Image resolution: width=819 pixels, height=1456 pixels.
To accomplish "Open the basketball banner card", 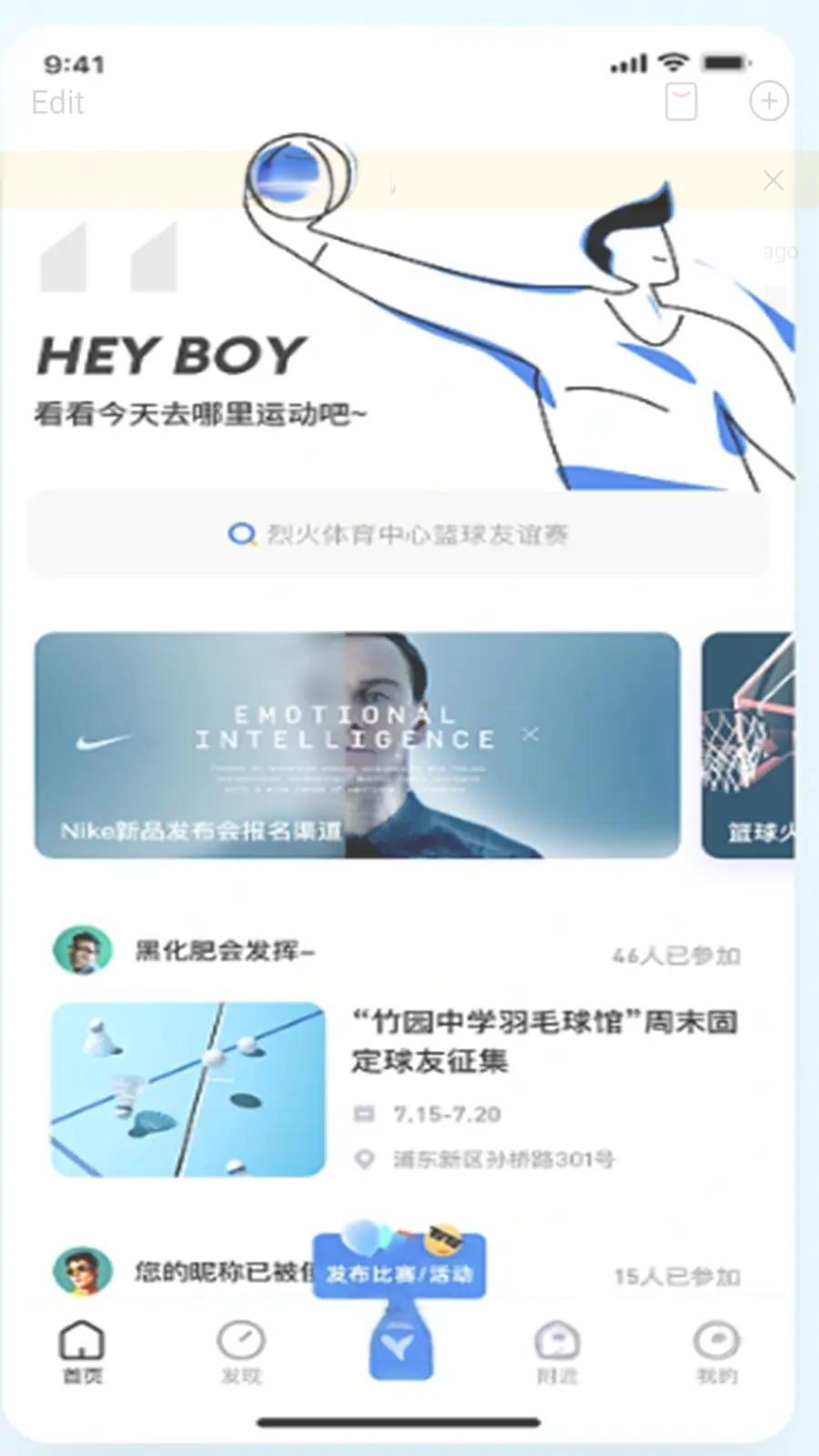I will [749, 744].
